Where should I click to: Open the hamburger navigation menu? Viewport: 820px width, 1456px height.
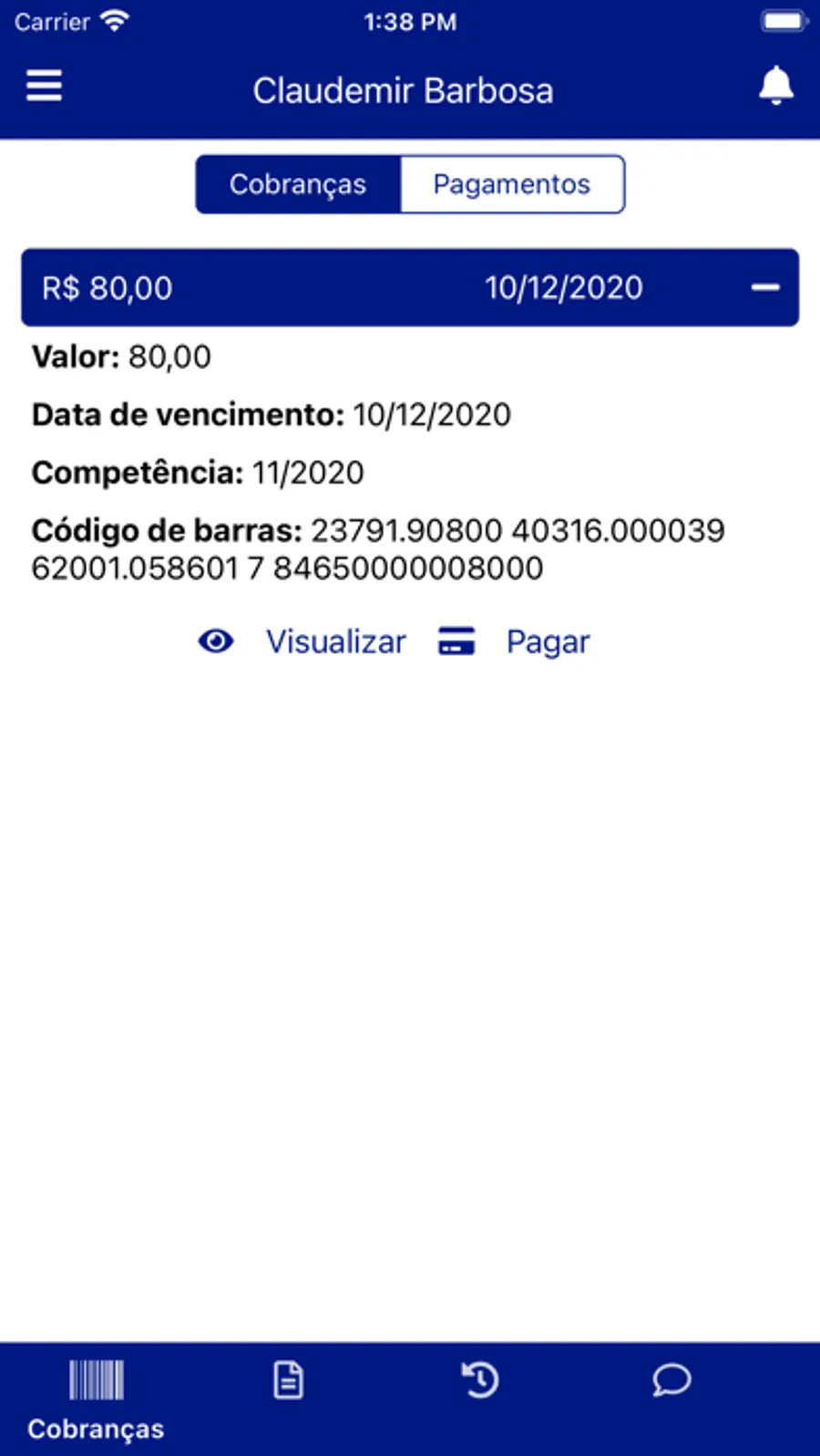[x=43, y=85]
